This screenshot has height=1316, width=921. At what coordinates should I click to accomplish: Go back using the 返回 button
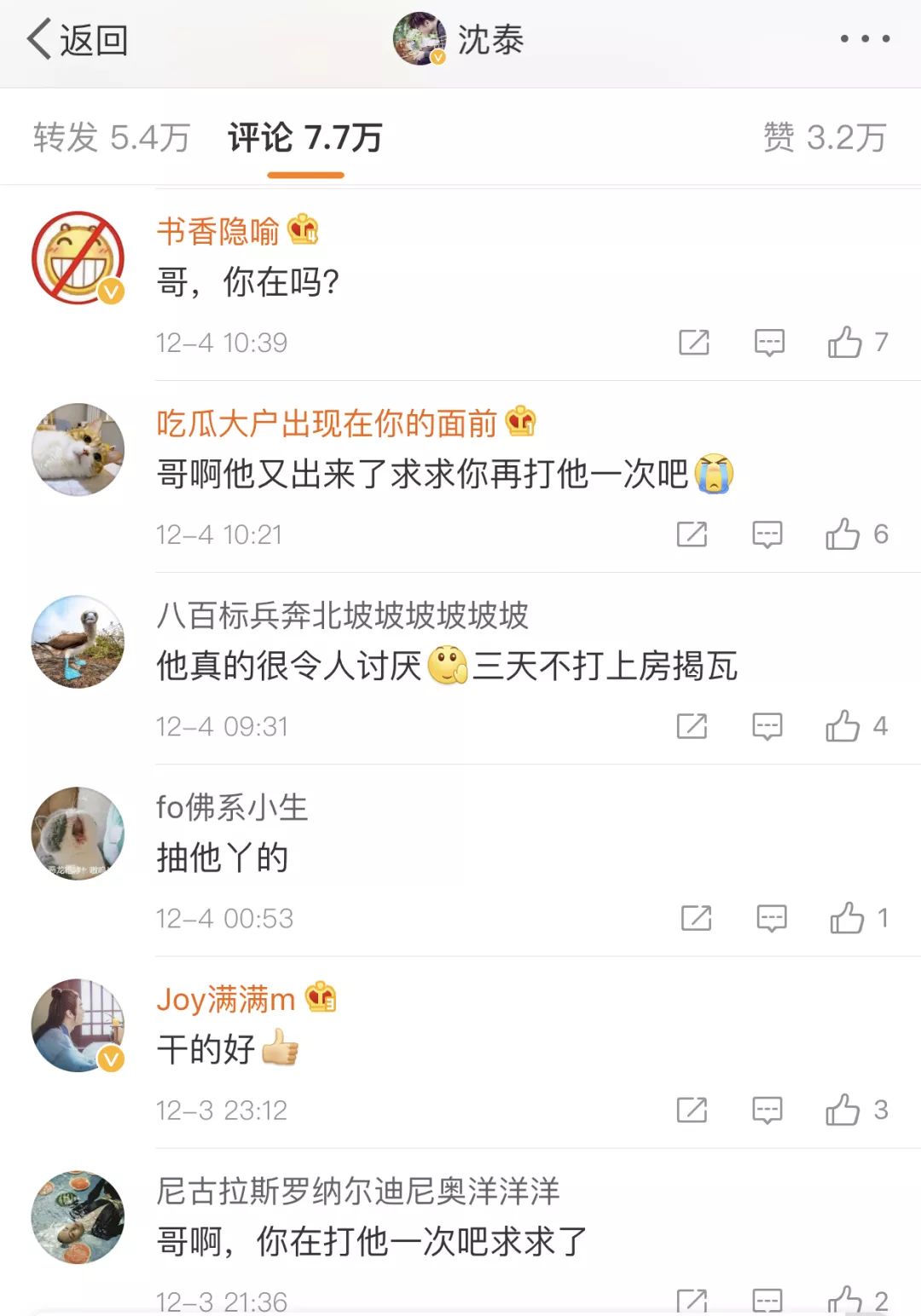click(x=77, y=40)
